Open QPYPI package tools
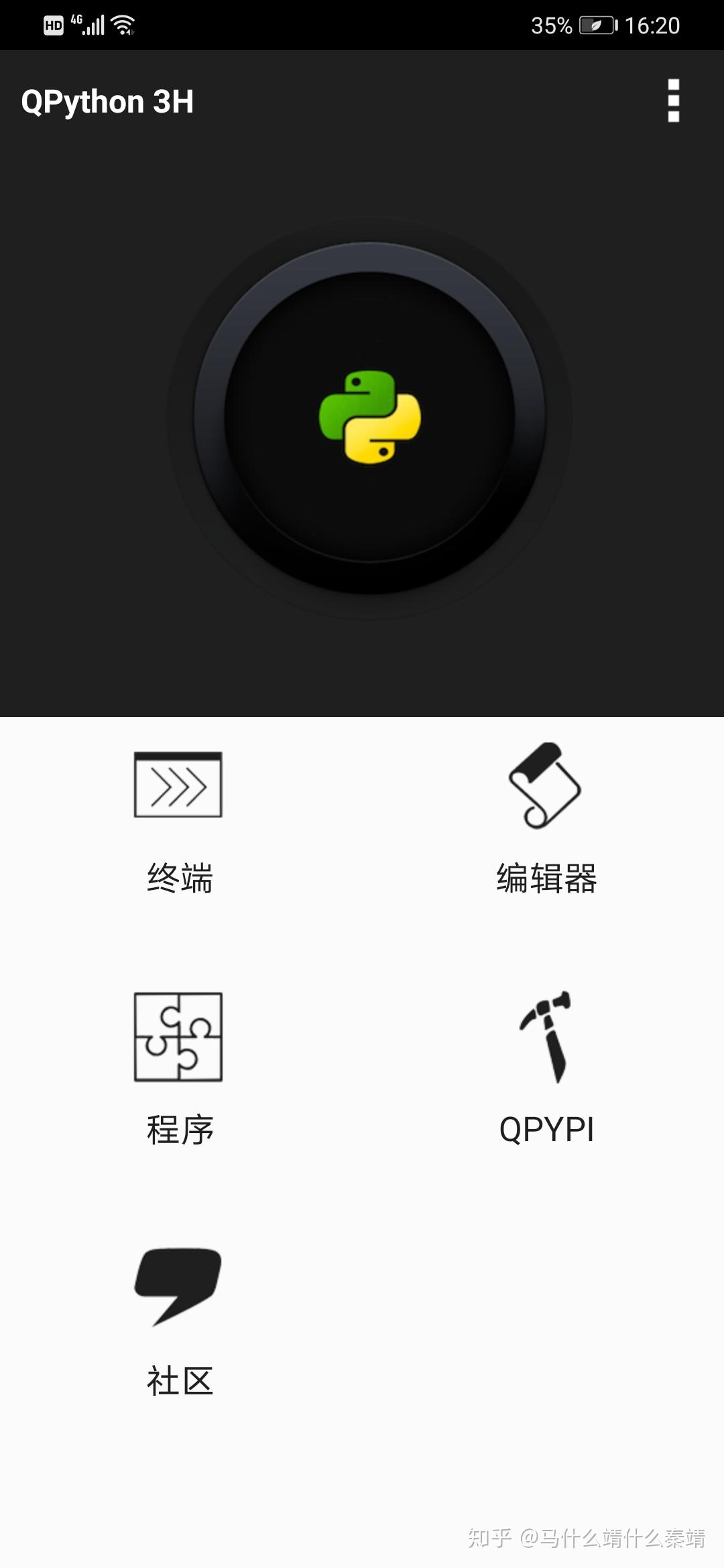 (x=546, y=1067)
